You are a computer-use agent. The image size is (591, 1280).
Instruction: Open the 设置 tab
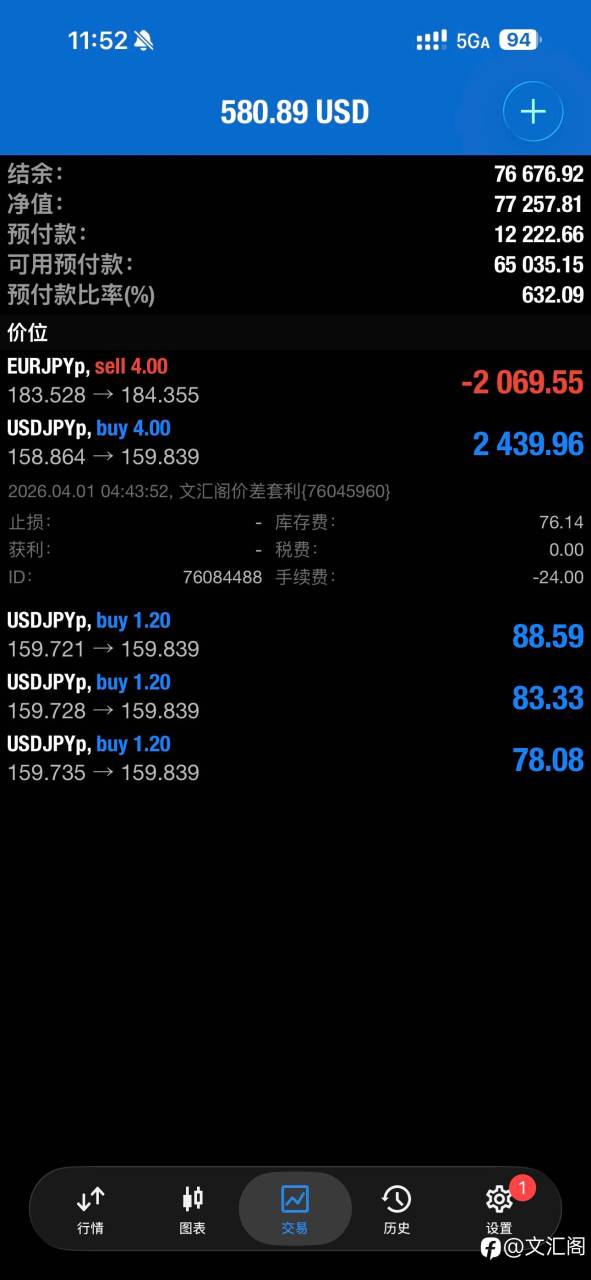click(x=499, y=1209)
